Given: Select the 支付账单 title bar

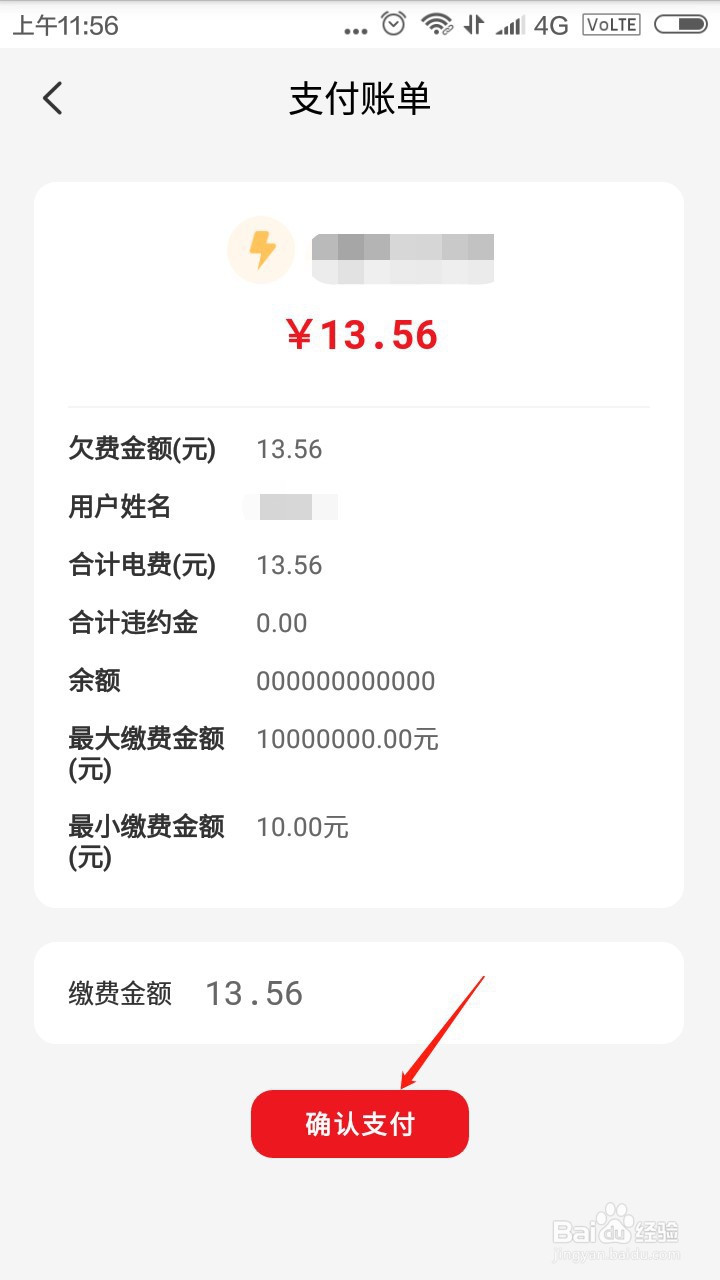Looking at the screenshot, I should [359, 99].
